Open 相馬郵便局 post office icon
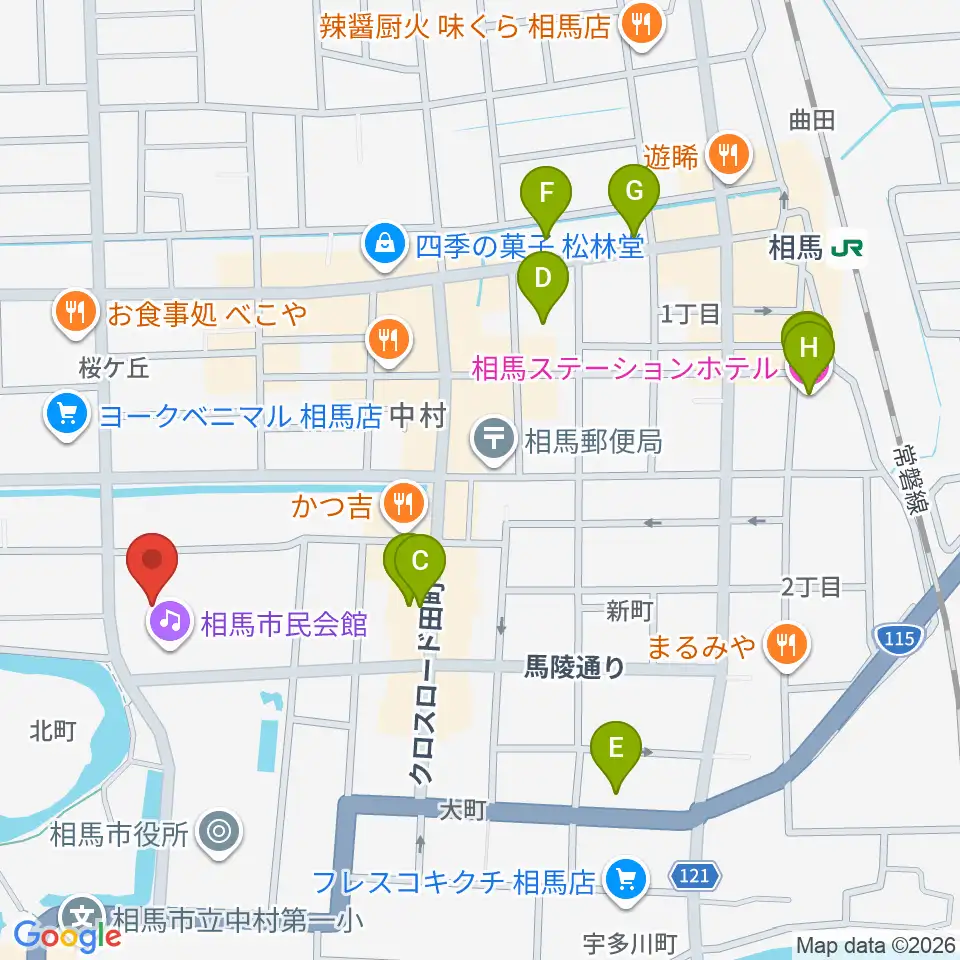Viewport: 960px width, 960px height. coord(494,440)
